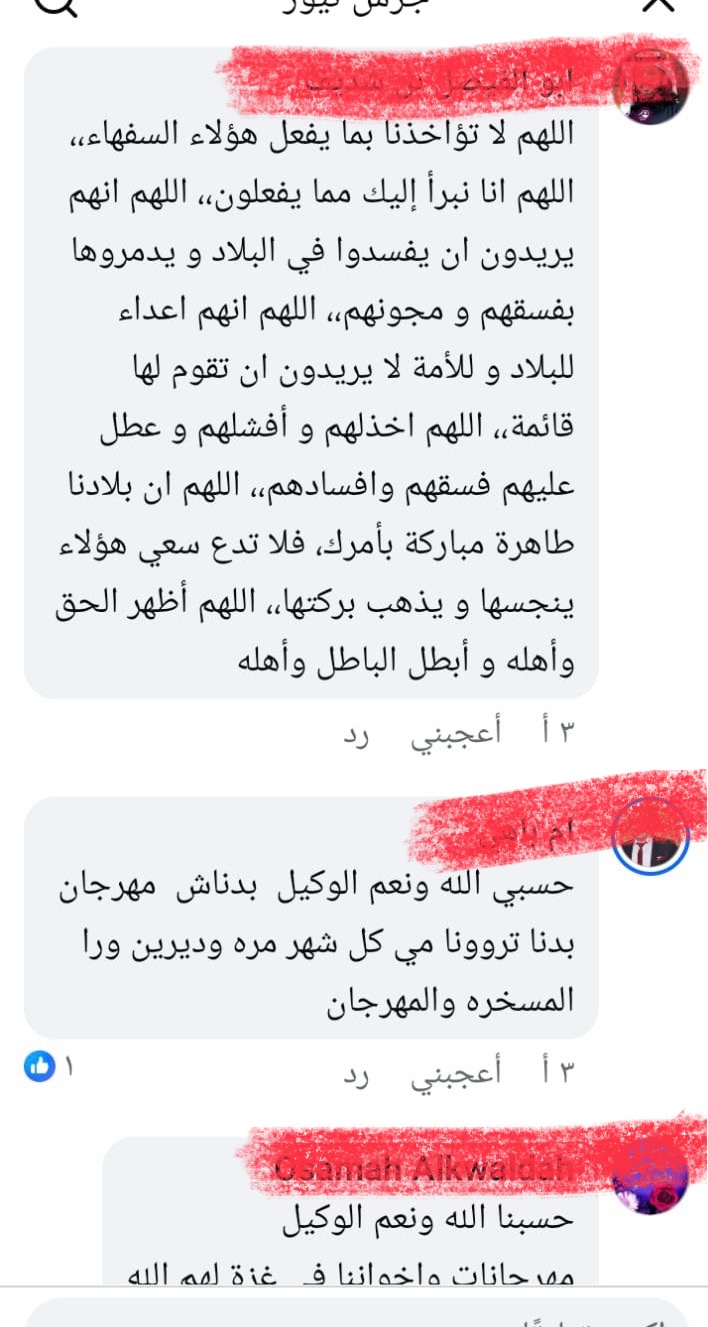Open profile picture of the first commenter
This screenshot has height=1327, width=708.
pyautogui.click(x=651, y=88)
